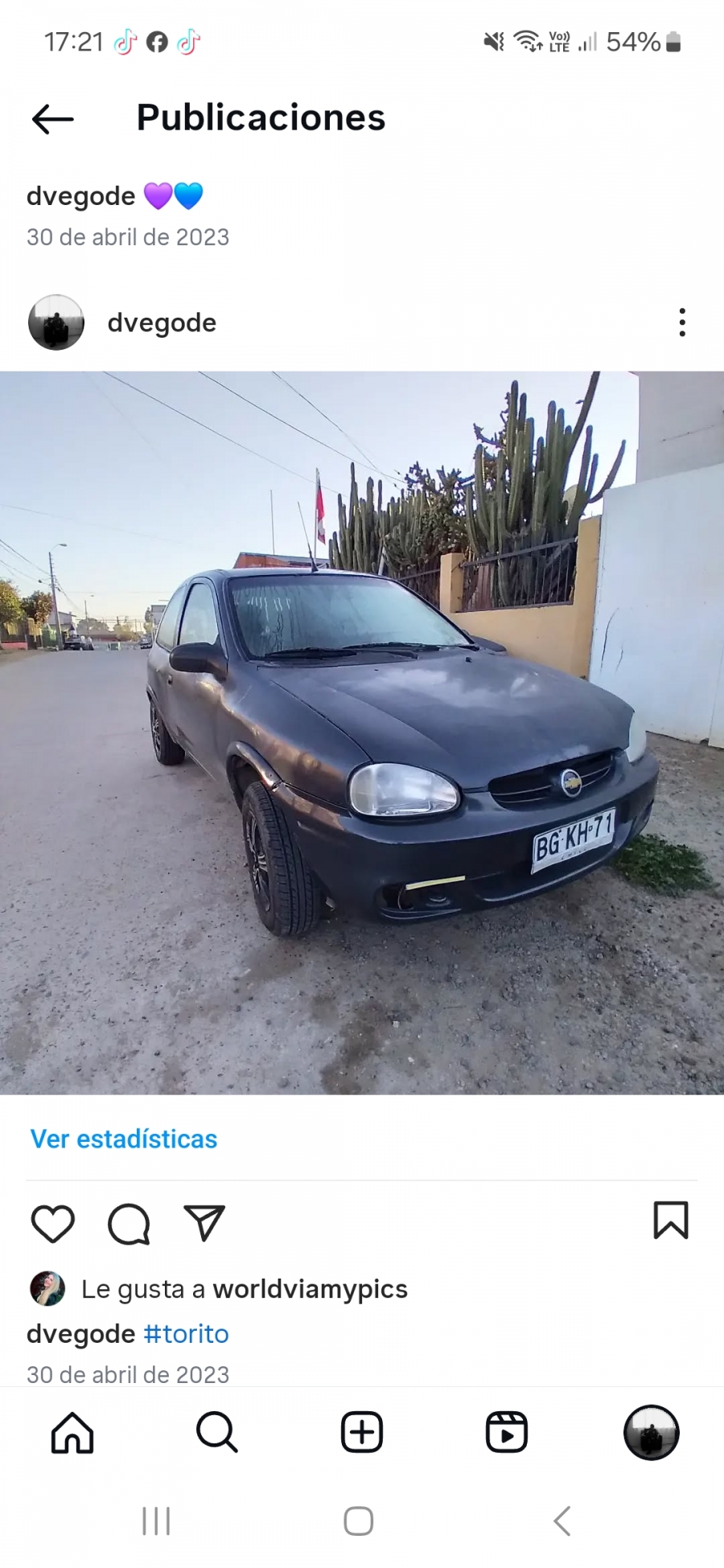Image resolution: width=724 pixels, height=1568 pixels.
Task: Tap the system recent apps button
Action: [x=156, y=1521]
